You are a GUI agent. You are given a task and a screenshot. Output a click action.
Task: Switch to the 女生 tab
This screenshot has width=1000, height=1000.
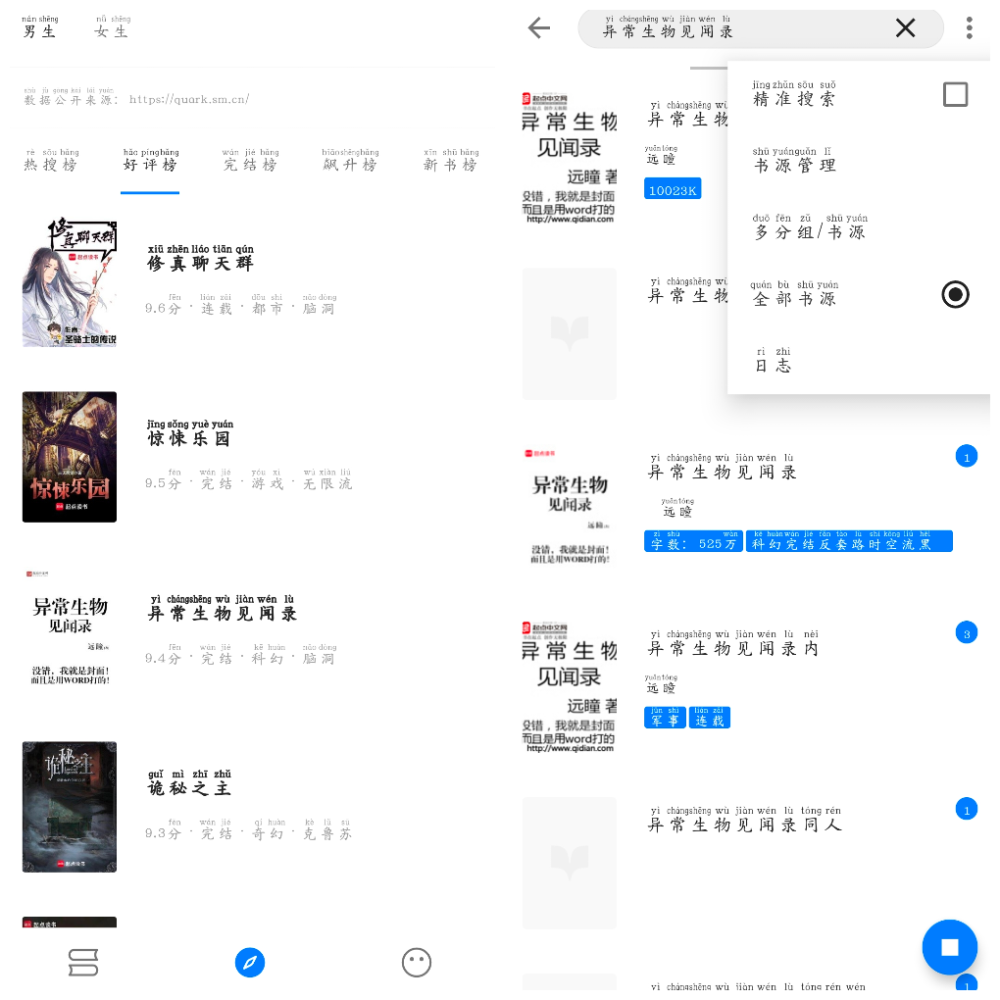tap(112, 27)
